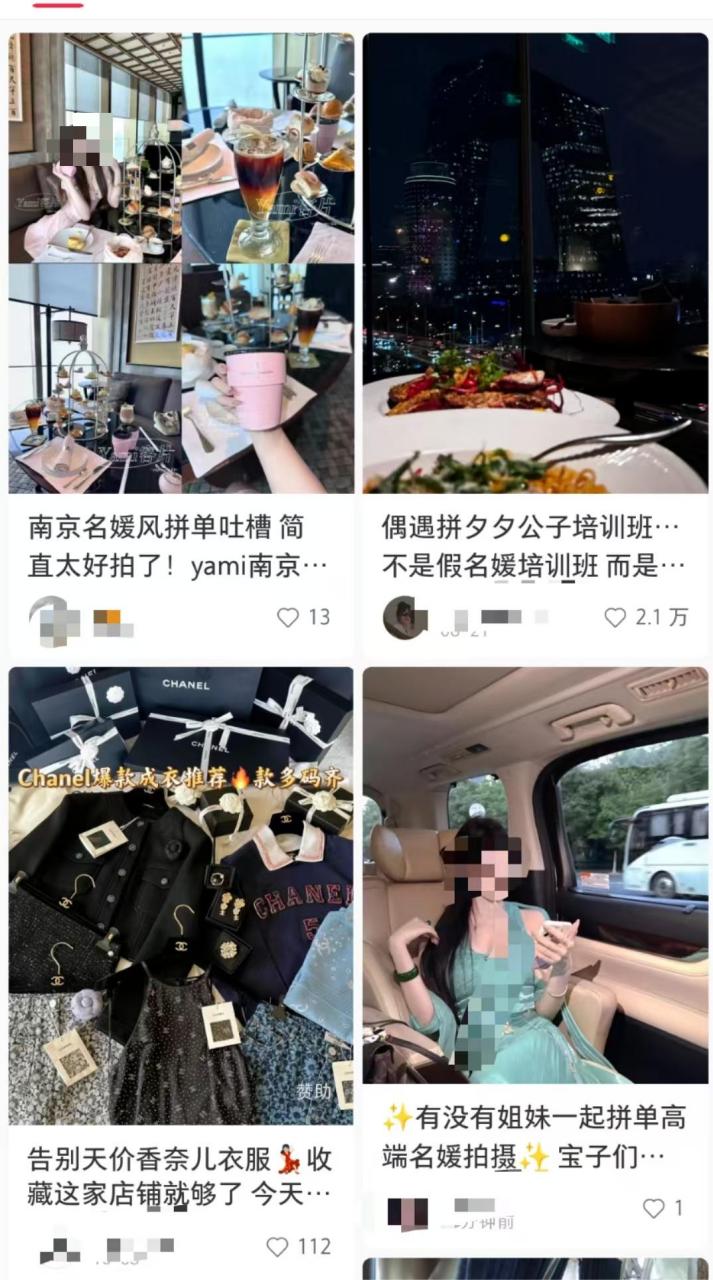Open author avatar under 偶遇拼夕夕公子培训班 post
The width and height of the screenshot is (713, 1280).
tap(405, 617)
